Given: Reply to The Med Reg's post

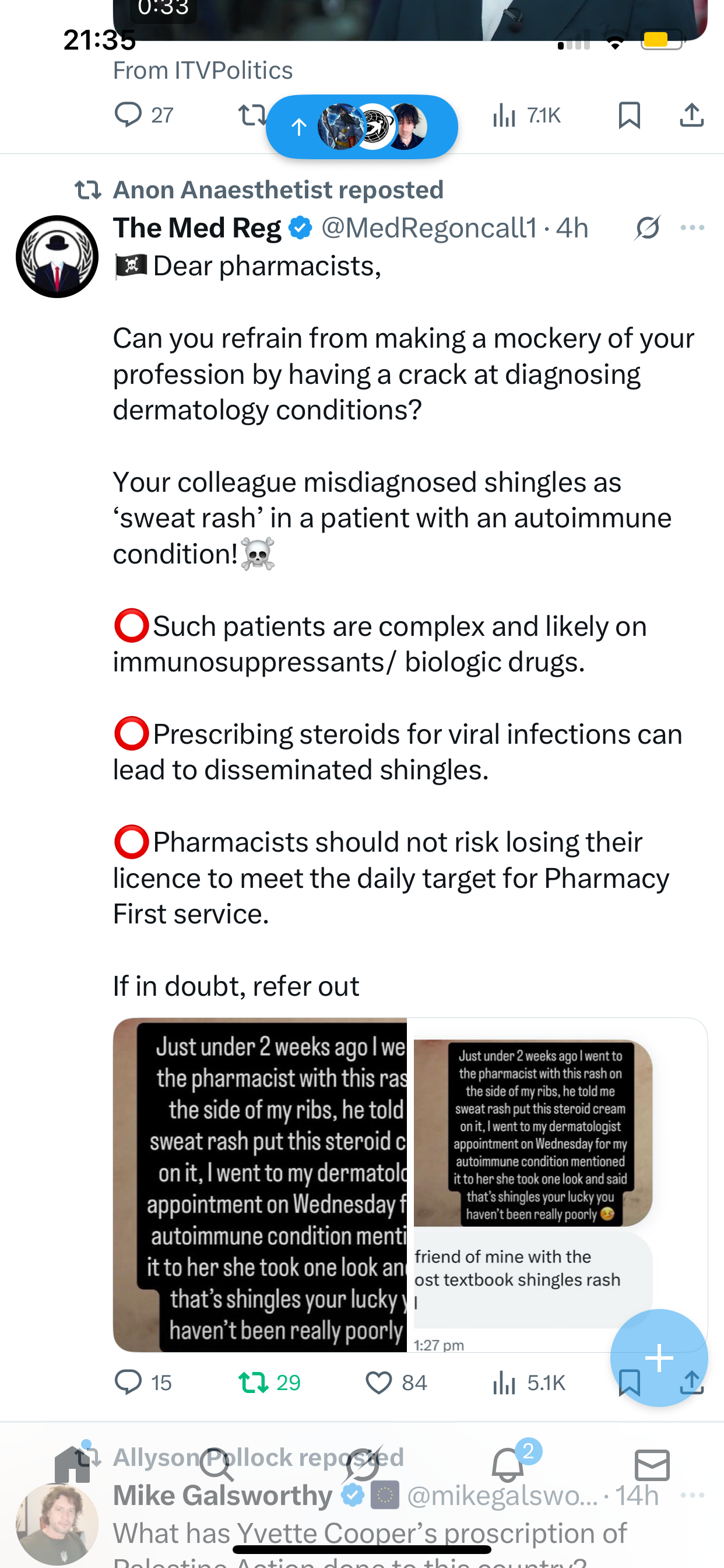Looking at the screenshot, I should 129,1382.
